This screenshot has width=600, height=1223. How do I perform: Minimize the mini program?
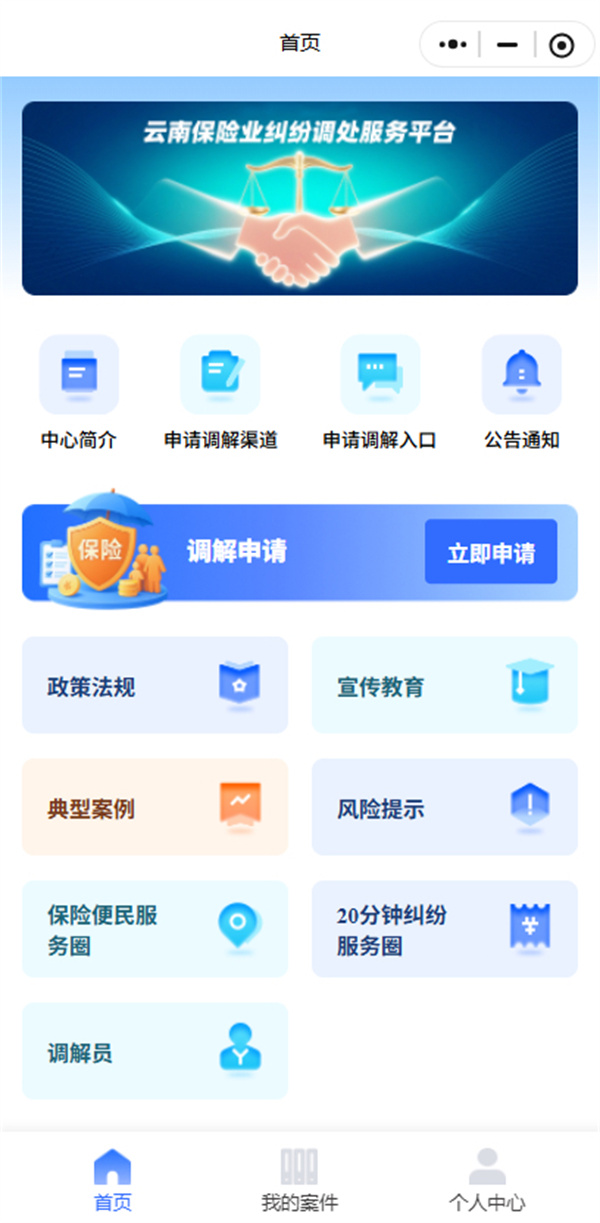point(508,45)
